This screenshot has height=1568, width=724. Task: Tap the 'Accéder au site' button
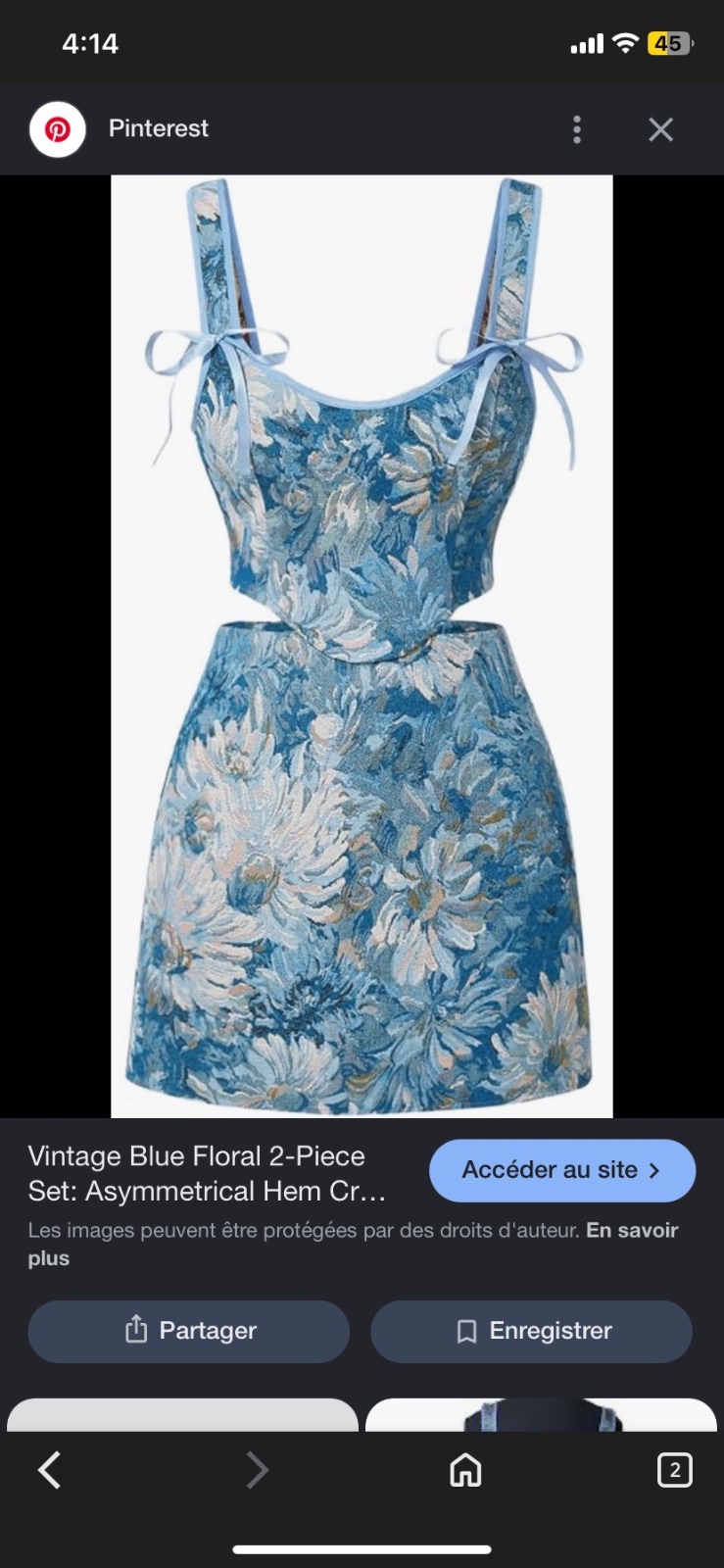click(562, 1170)
